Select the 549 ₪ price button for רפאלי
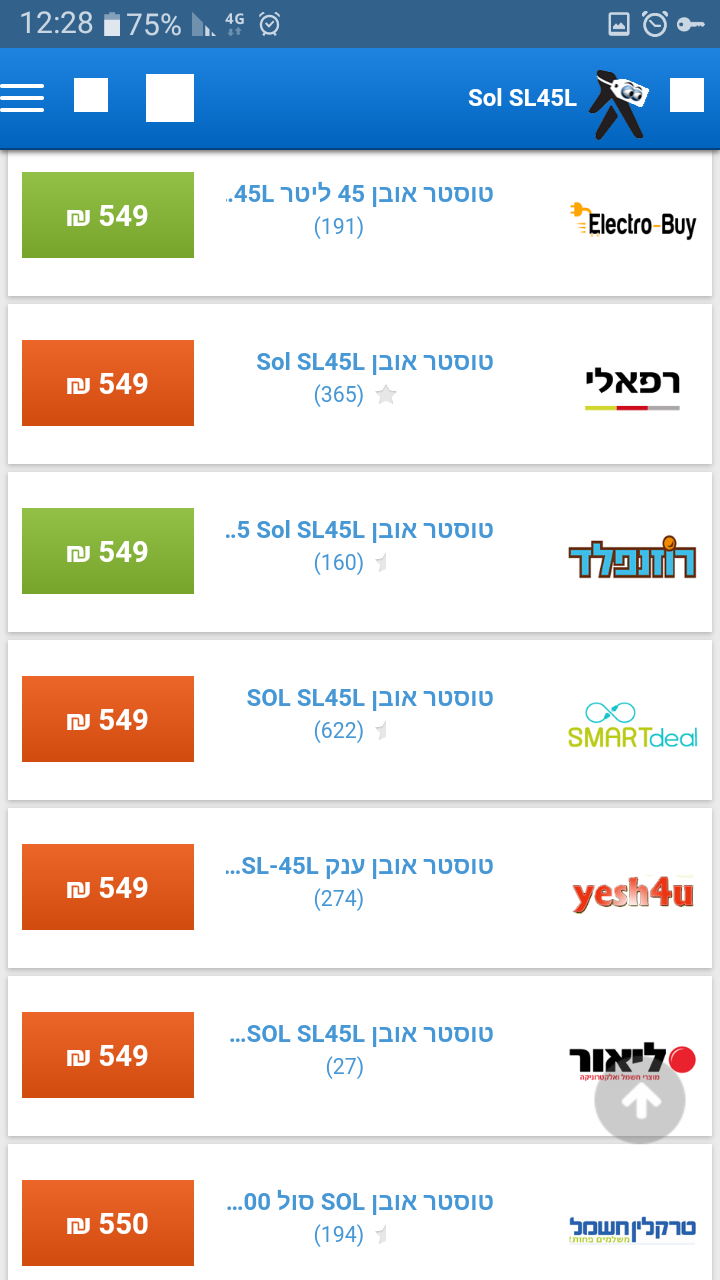The image size is (720, 1280). [x=108, y=383]
